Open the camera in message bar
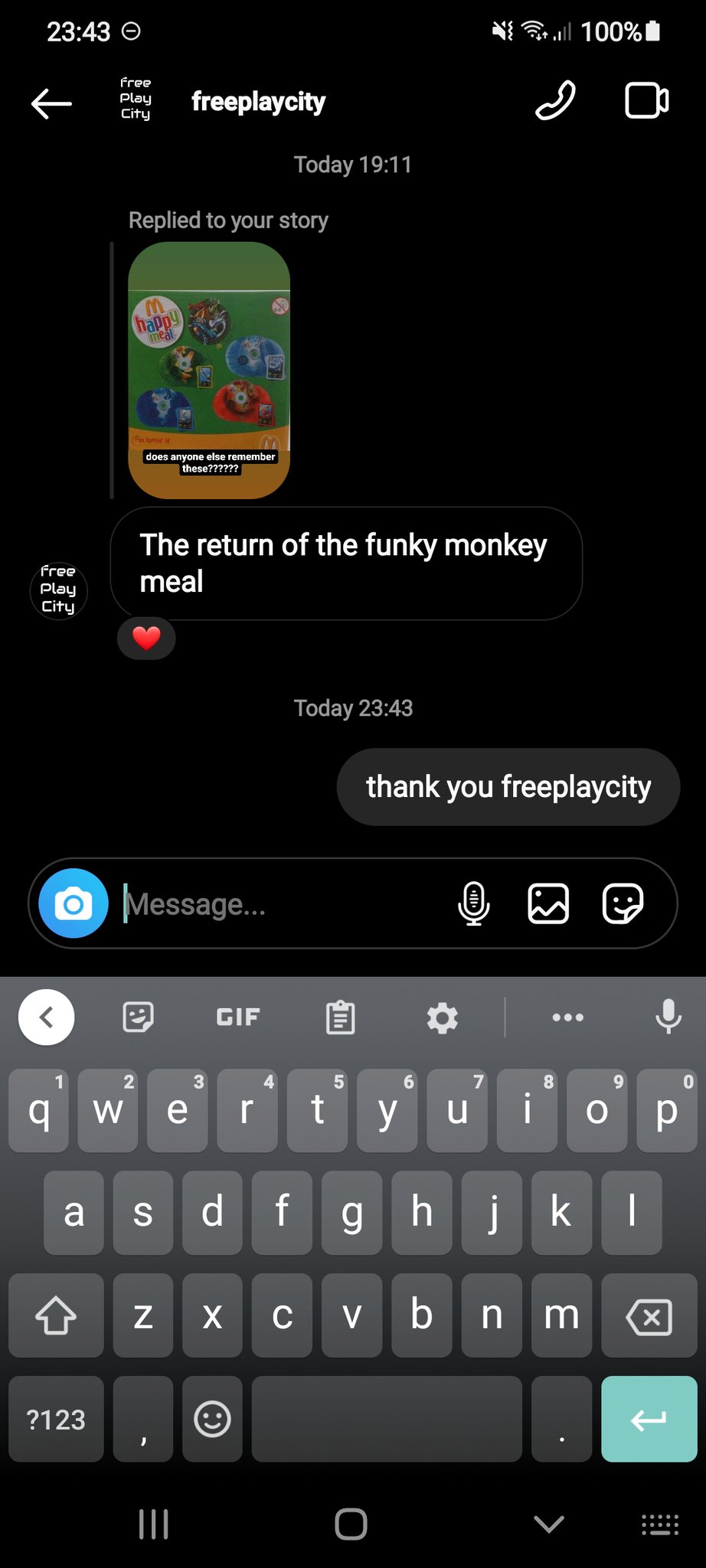 click(74, 903)
